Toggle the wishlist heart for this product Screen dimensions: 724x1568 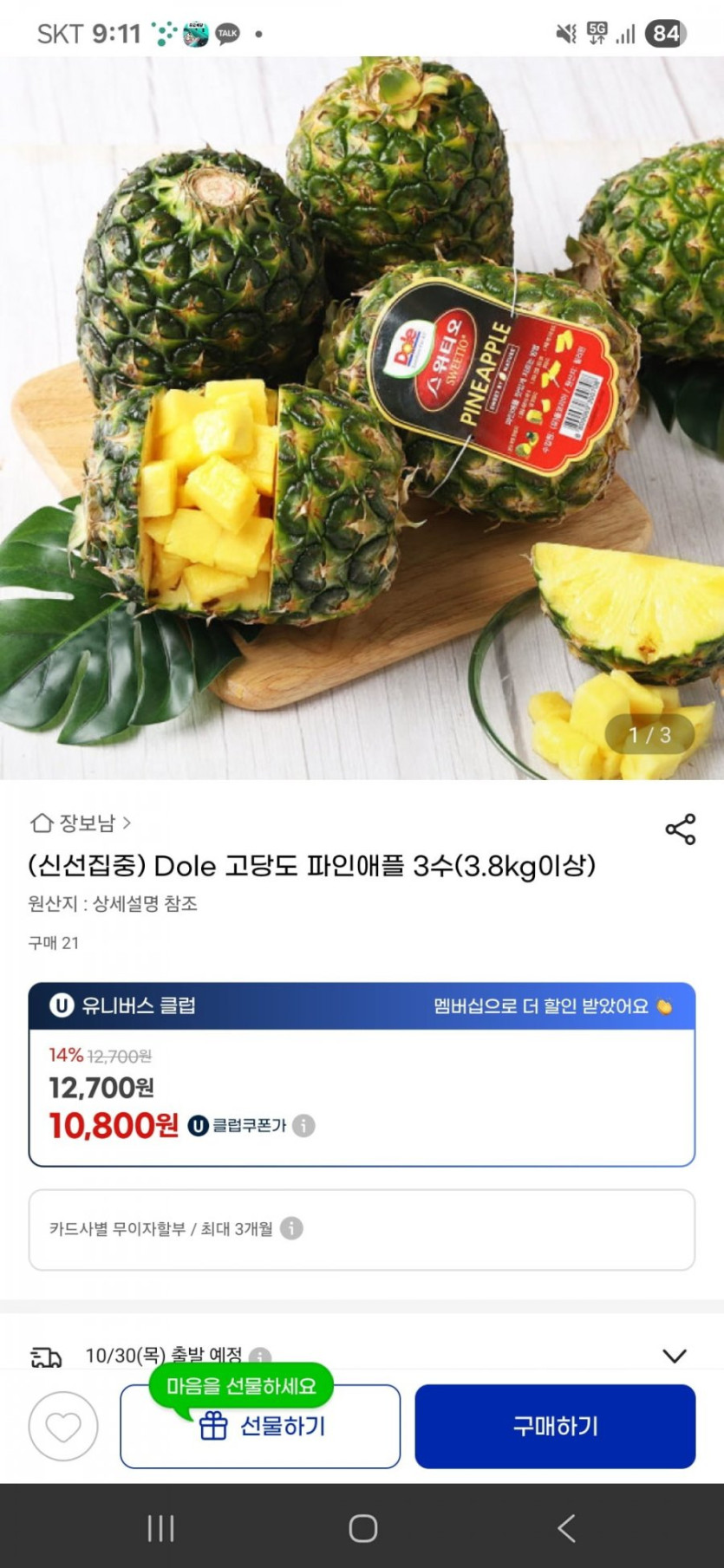tap(63, 1427)
